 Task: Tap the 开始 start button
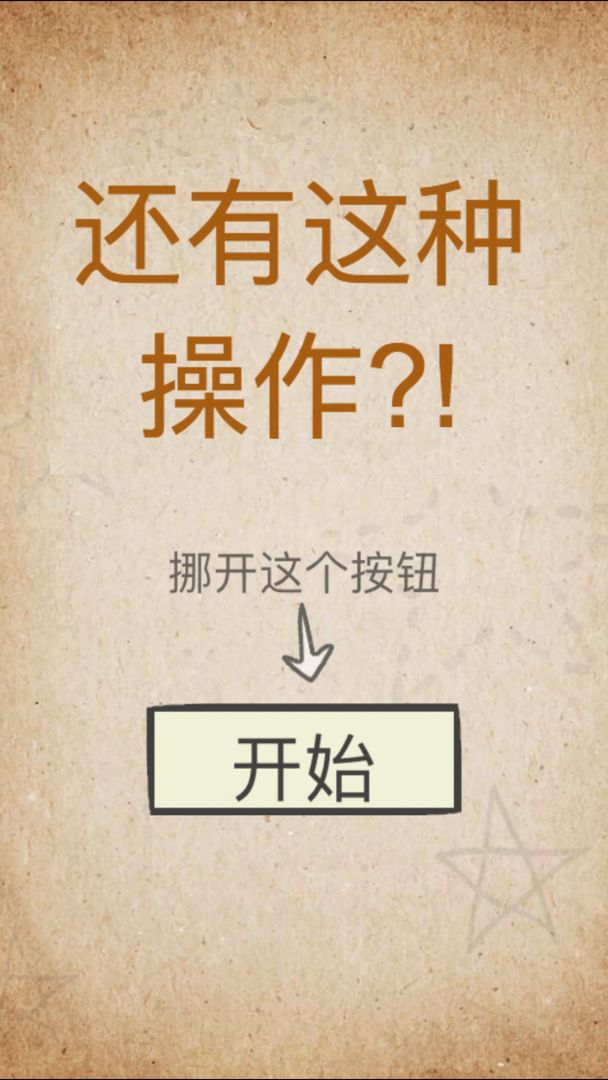[304, 762]
